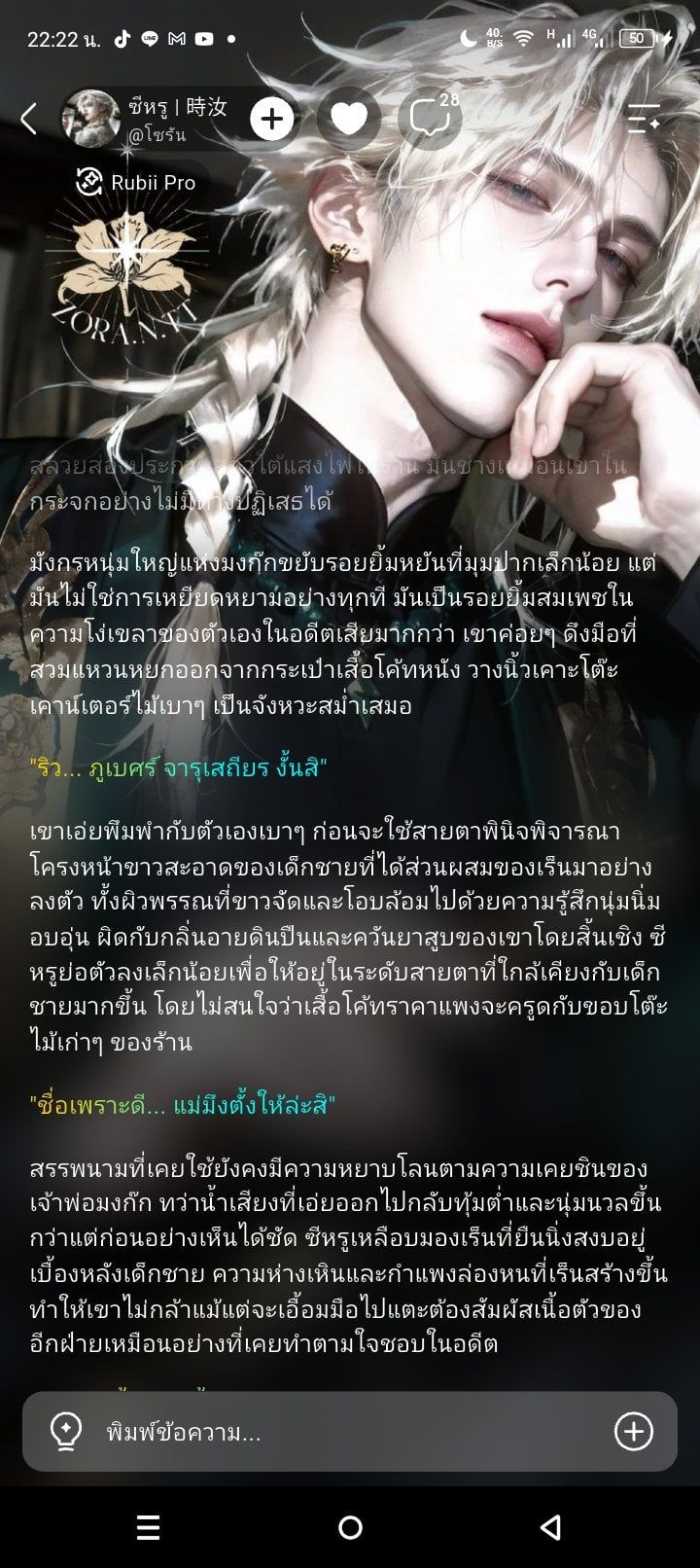Focus the พิมพ์ข้อความ message field
Screen dimensions: 700x1568
(350, 1432)
